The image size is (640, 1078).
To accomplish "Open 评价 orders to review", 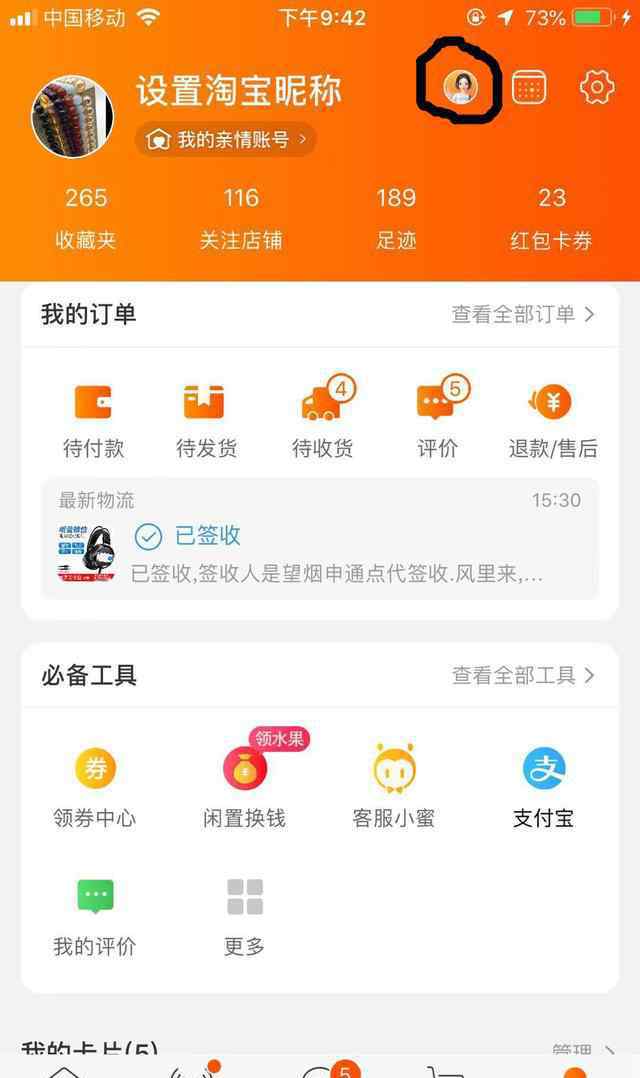I will point(437,420).
